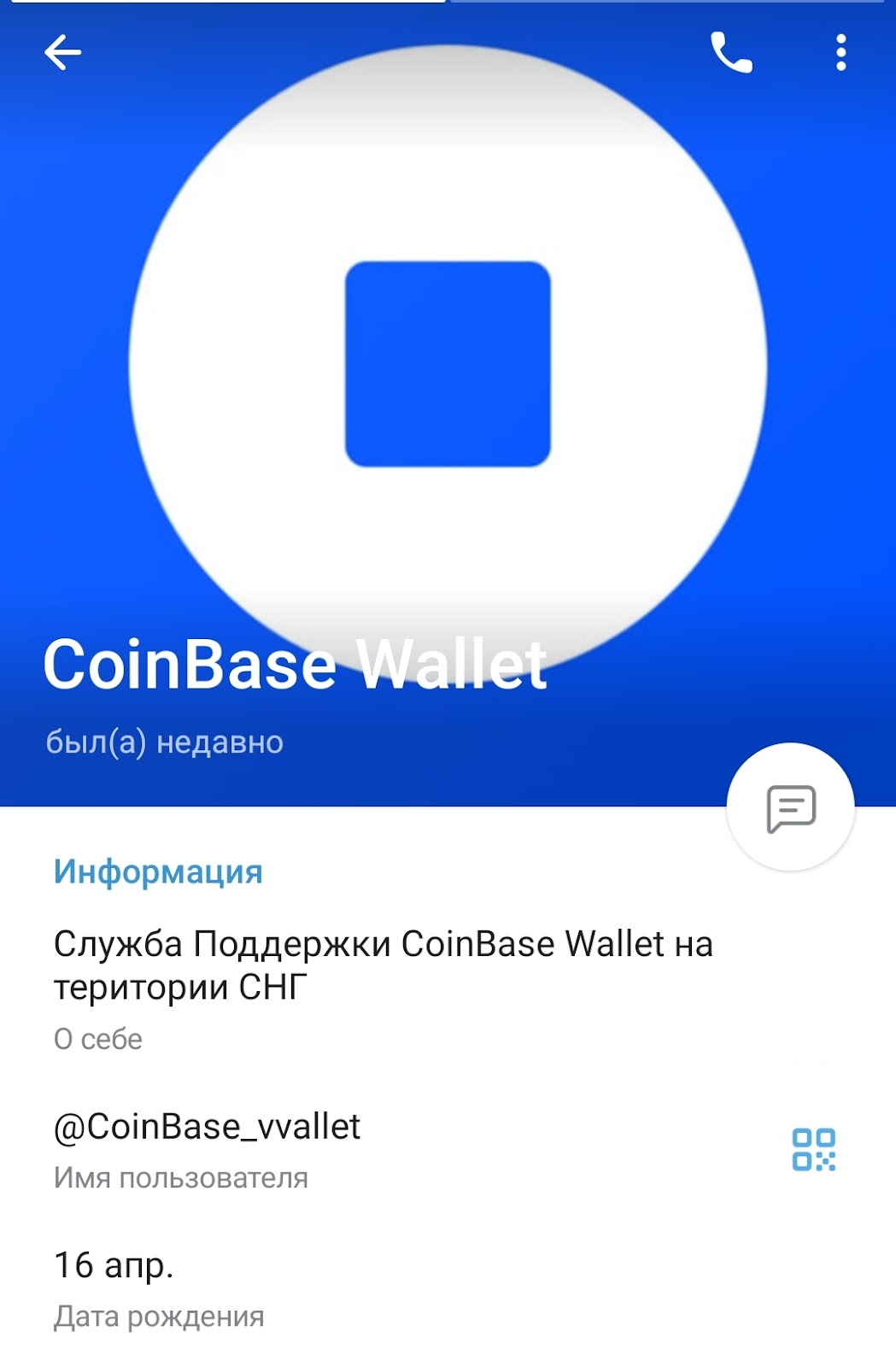Tap the phone call icon
Image resolution: width=896 pixels, height=1367 pixels.
tap(730, 53)
